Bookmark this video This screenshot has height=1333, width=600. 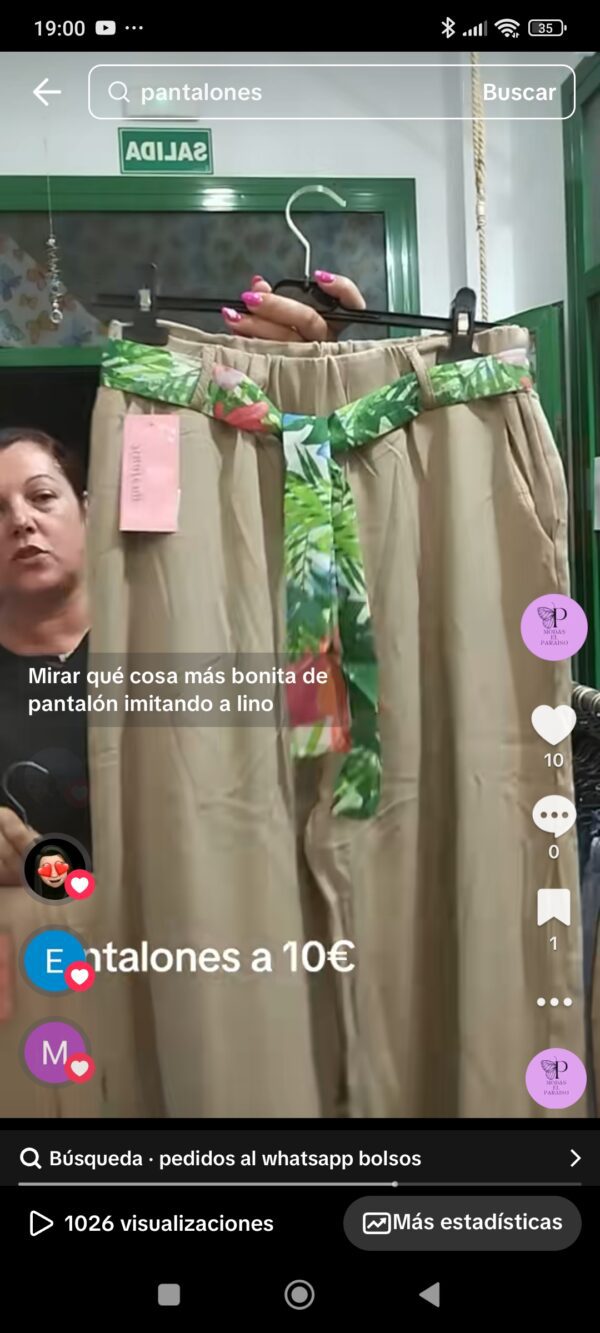click(x=553, y=908)
